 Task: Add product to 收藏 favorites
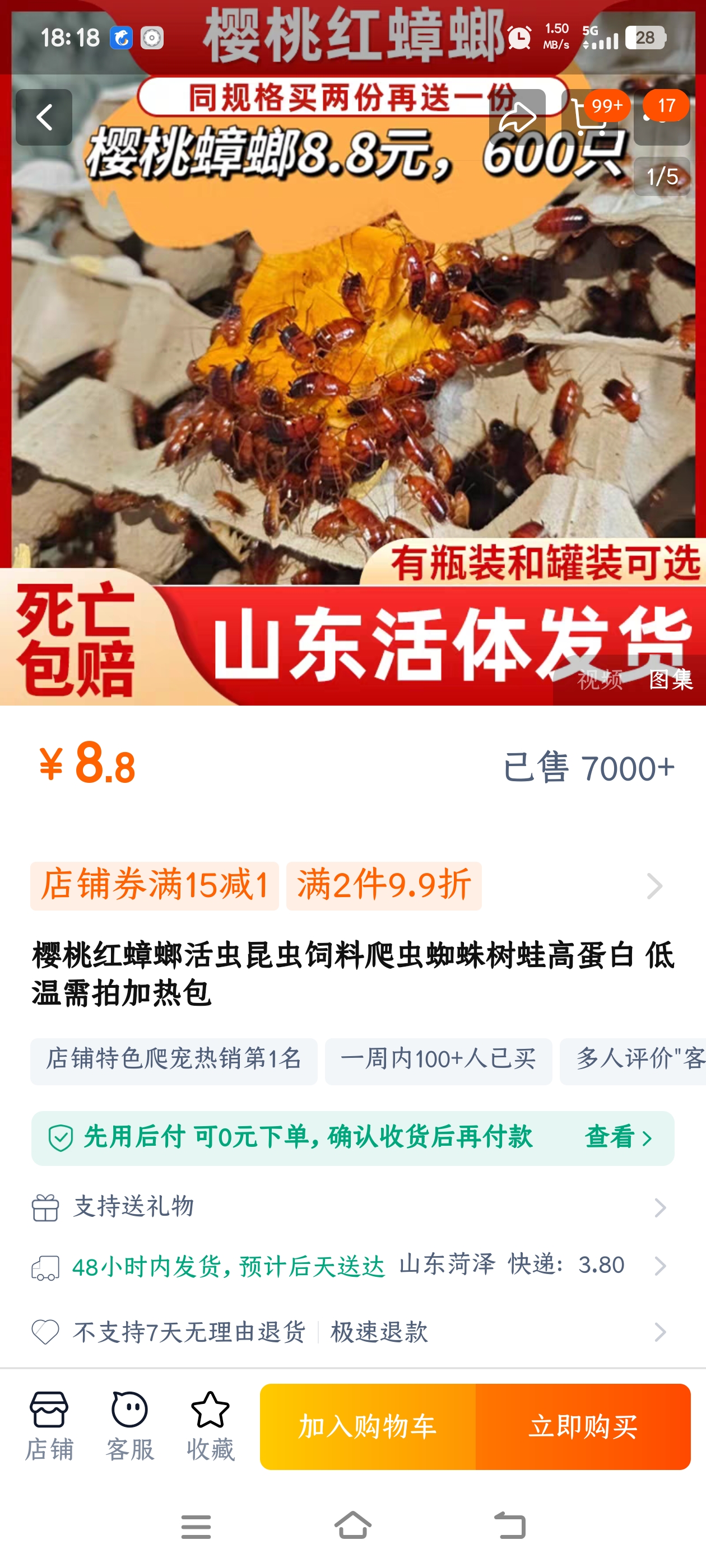(210, 1426)
